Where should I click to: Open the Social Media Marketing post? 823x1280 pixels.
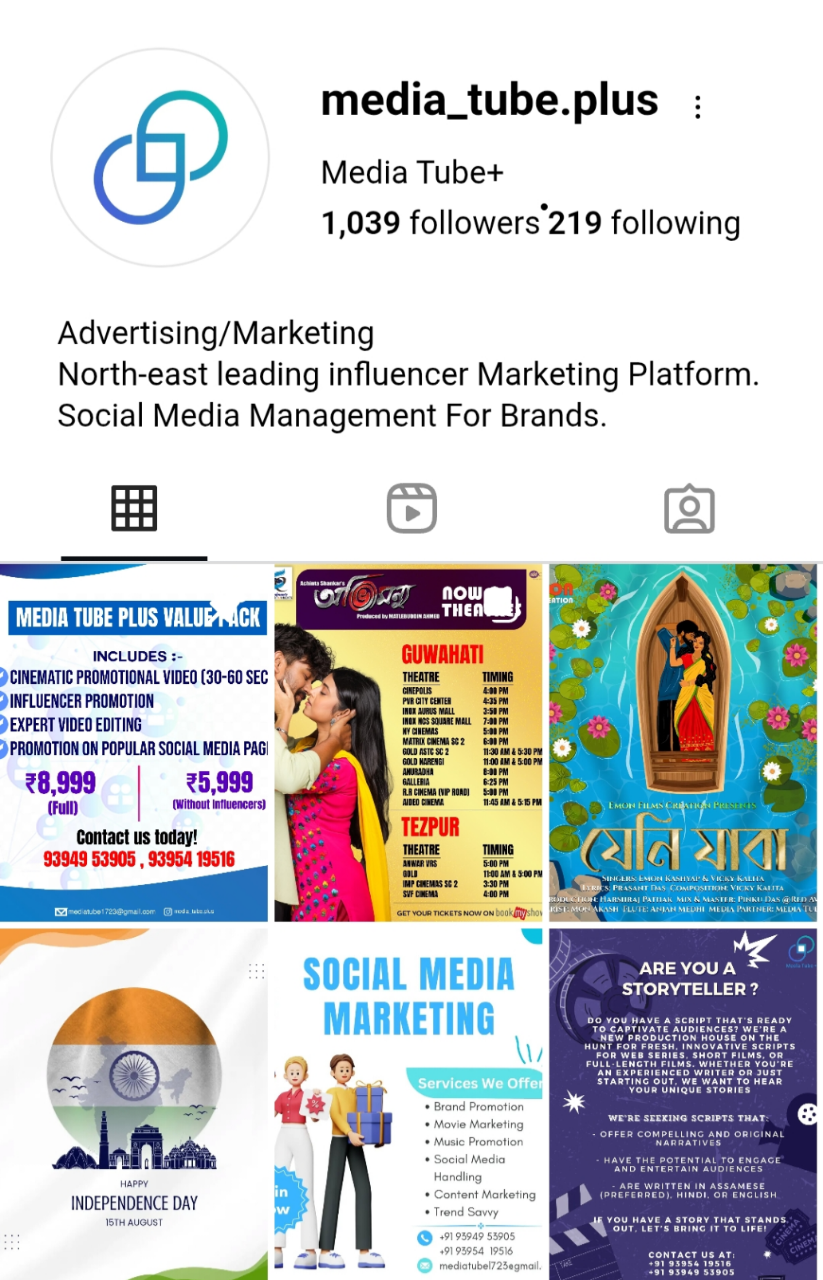tap(410, 1104)
